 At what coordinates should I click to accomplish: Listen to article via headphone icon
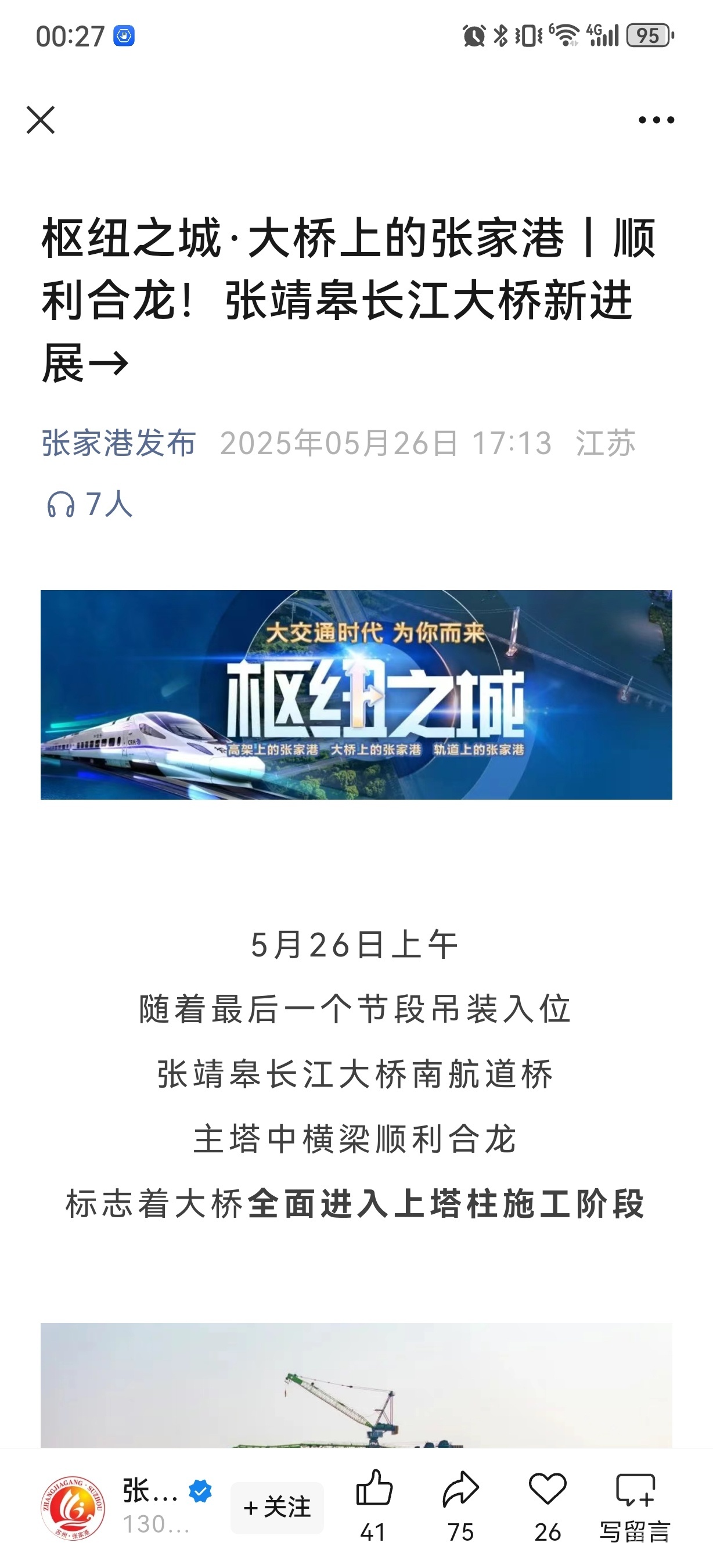(62, 505)
